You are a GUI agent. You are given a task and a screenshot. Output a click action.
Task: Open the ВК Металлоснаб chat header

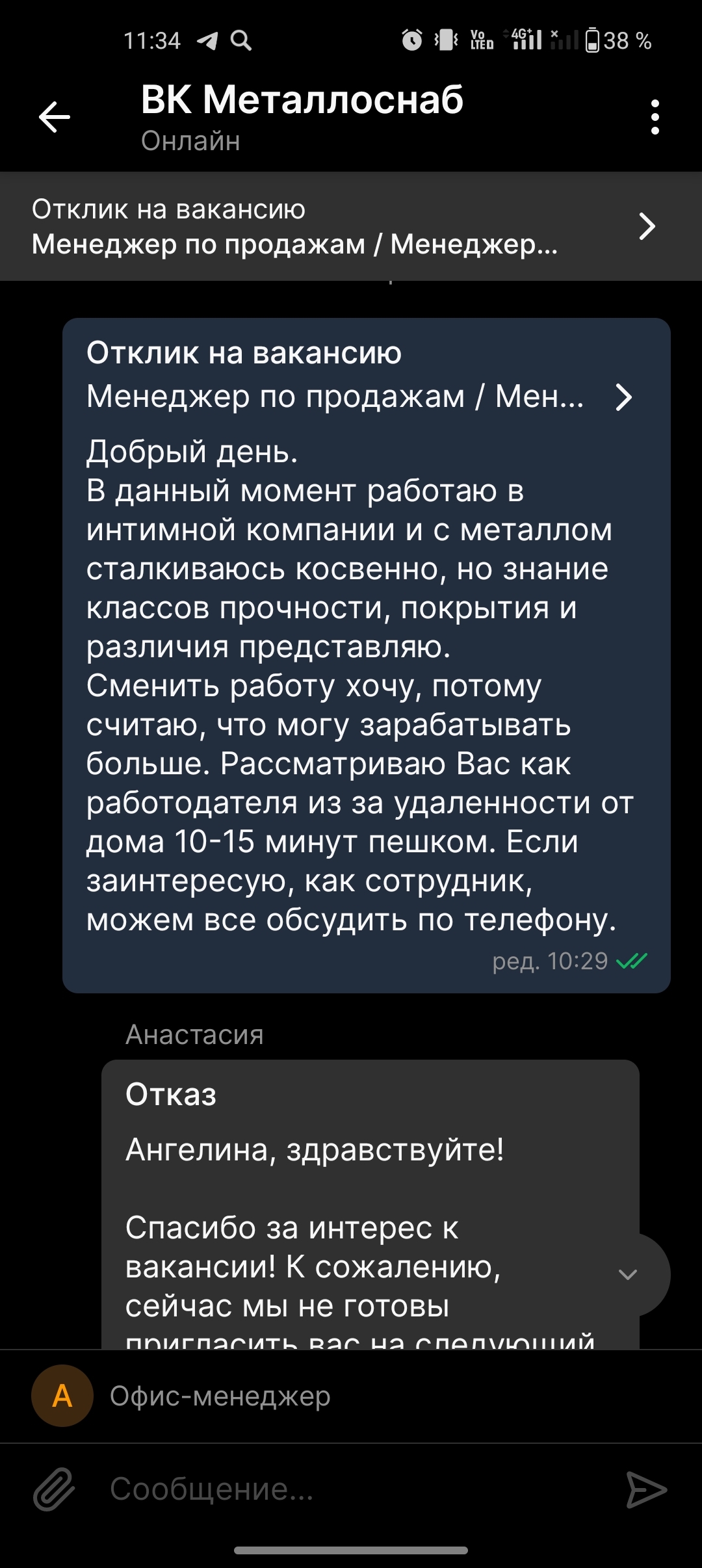pyautogui.click(x=302, y=116)
